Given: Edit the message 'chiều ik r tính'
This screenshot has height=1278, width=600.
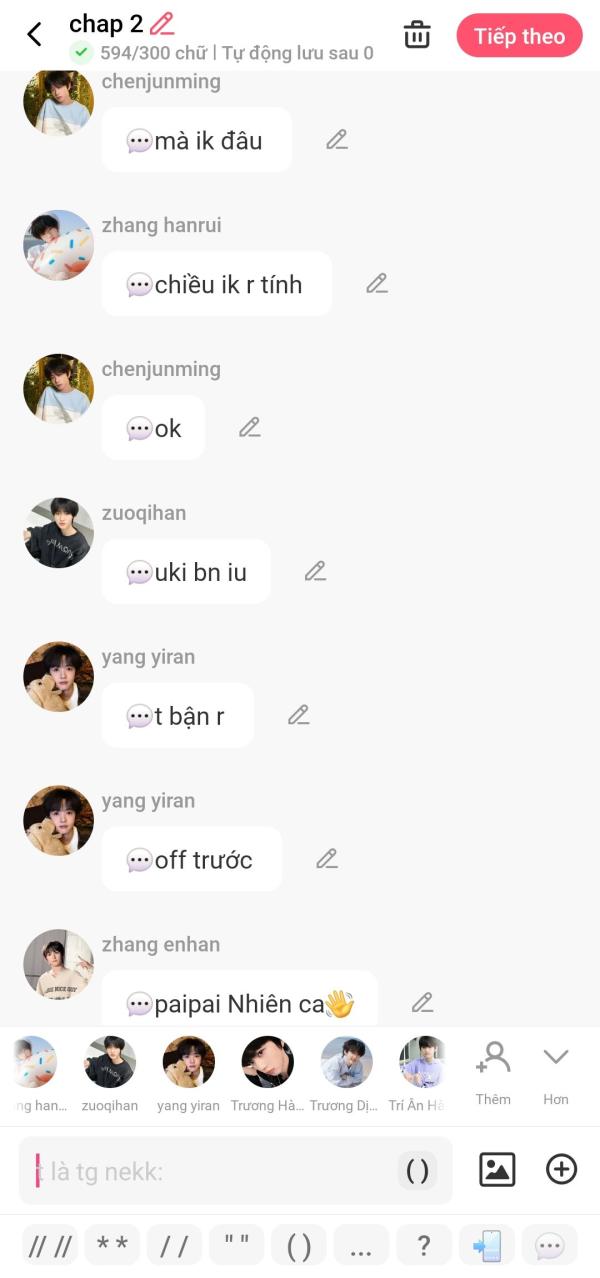Looking at the screenshot, I should tap(377, 284).
